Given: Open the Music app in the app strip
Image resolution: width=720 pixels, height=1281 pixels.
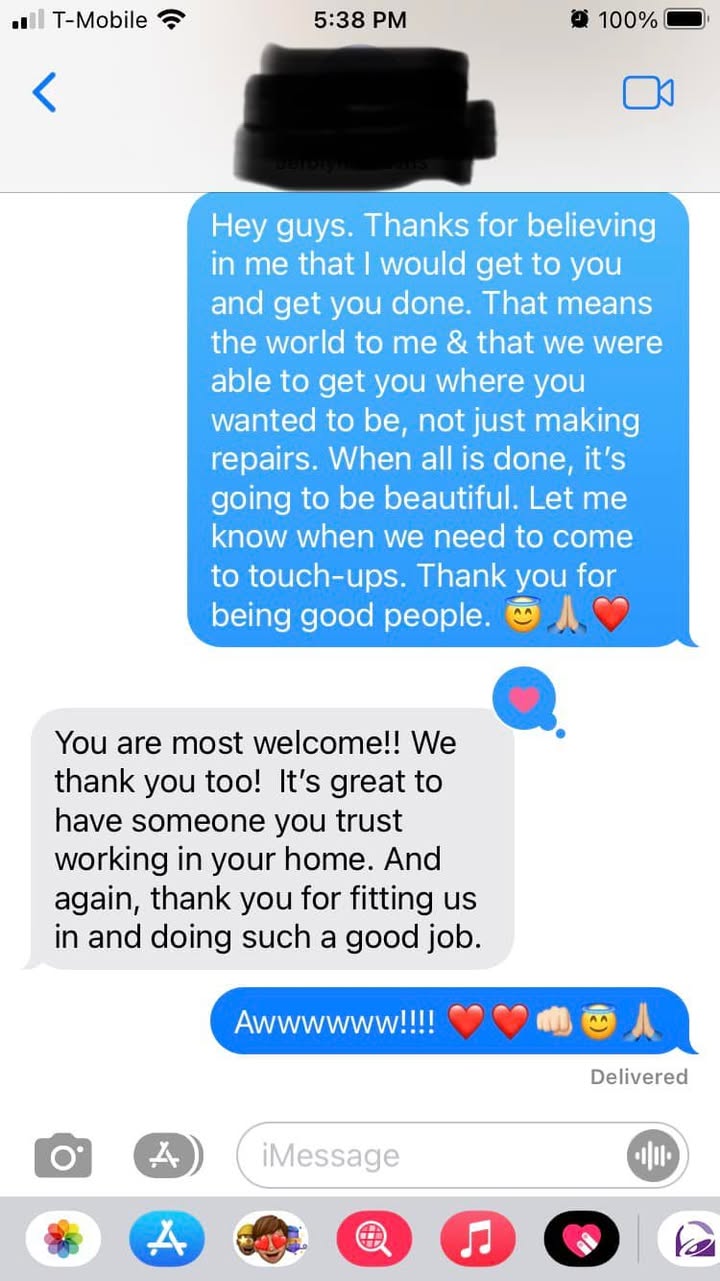Looking at the screenshot, I should [478, 1239].
